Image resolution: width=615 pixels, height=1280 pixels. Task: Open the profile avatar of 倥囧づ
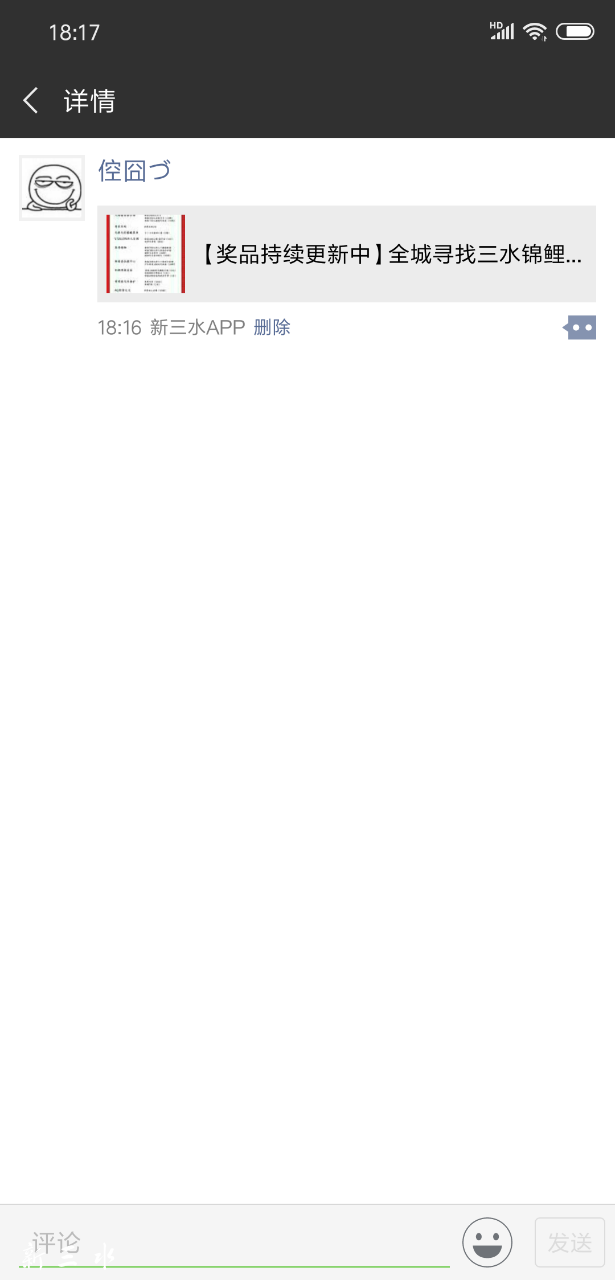[52, 187]
